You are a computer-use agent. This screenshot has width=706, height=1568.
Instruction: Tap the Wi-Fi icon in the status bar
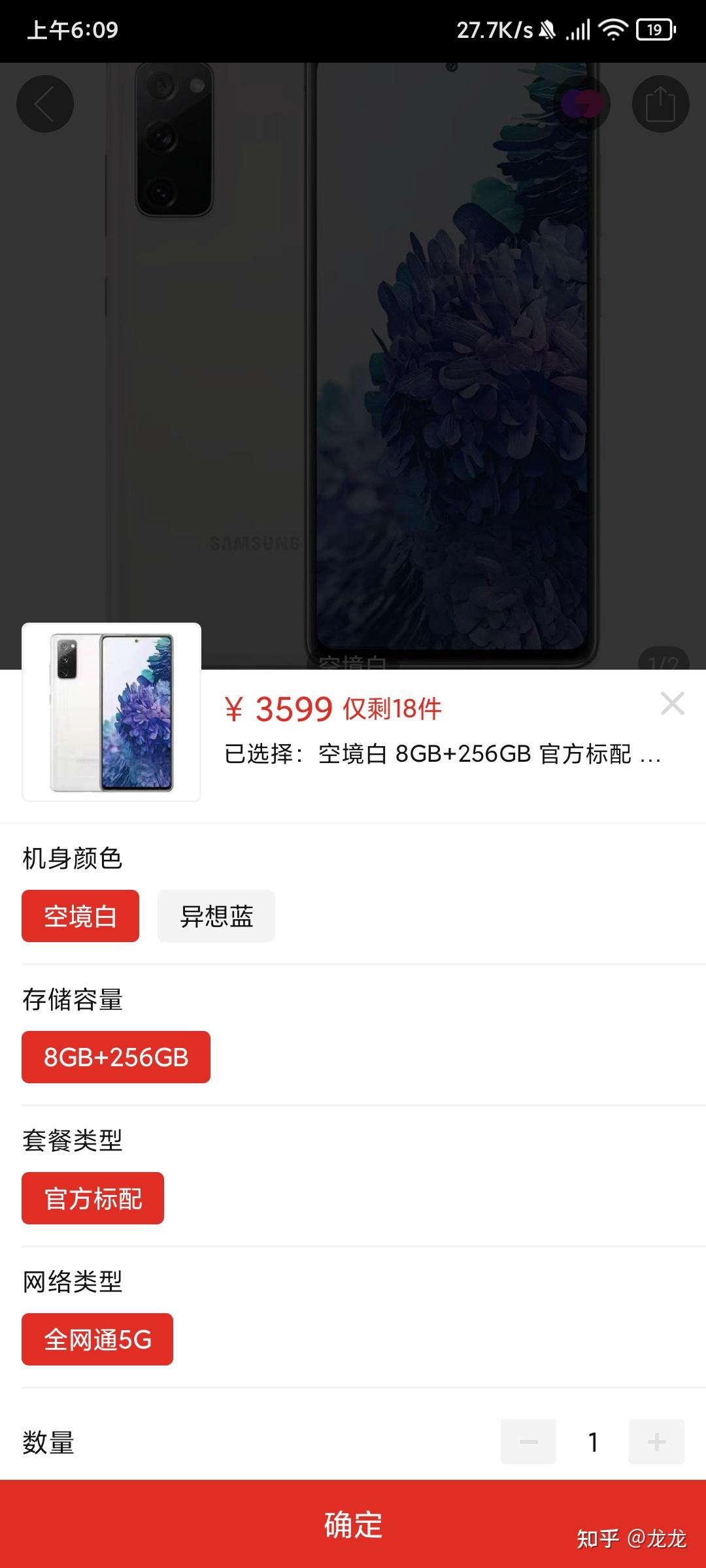(613, 29)
